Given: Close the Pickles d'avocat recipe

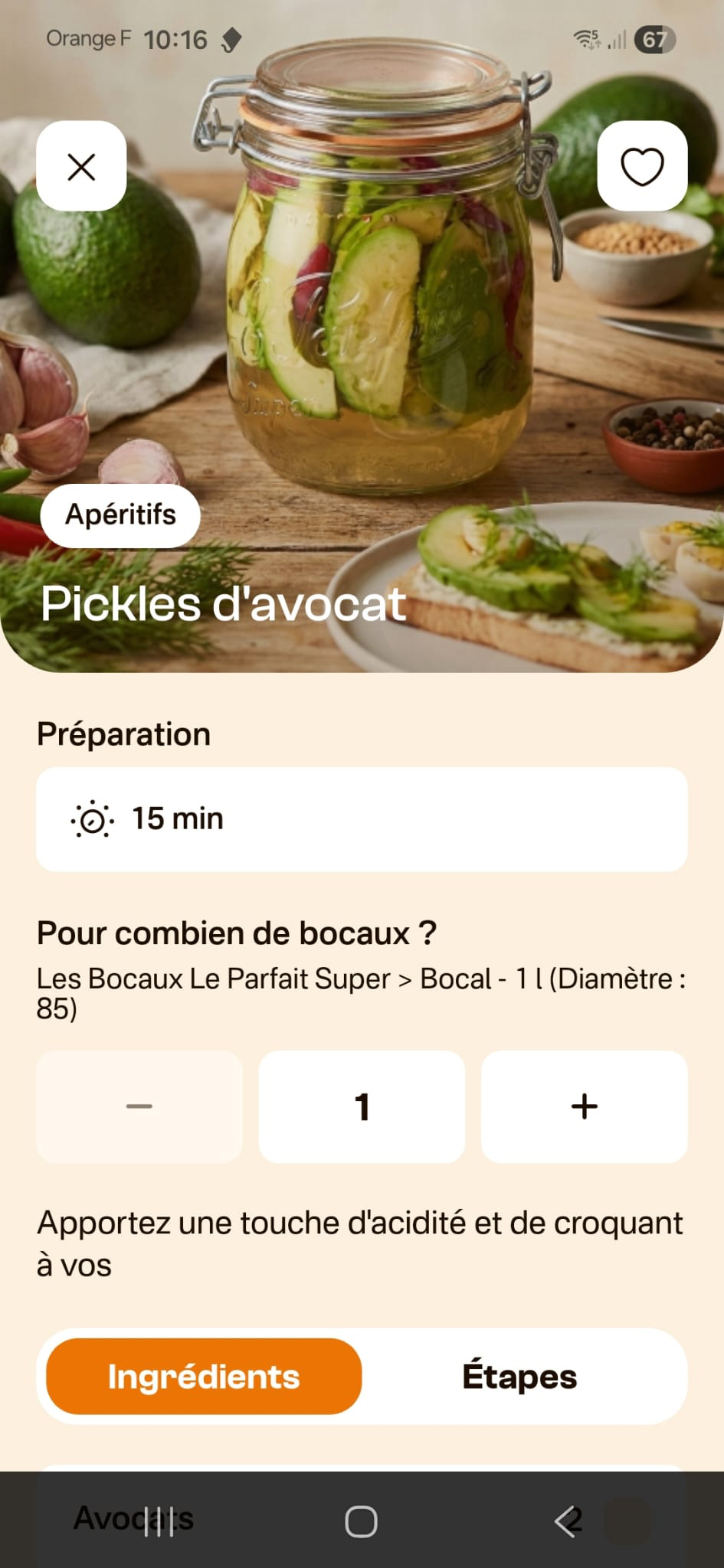Looking at the screenshot, I should 81,166.
